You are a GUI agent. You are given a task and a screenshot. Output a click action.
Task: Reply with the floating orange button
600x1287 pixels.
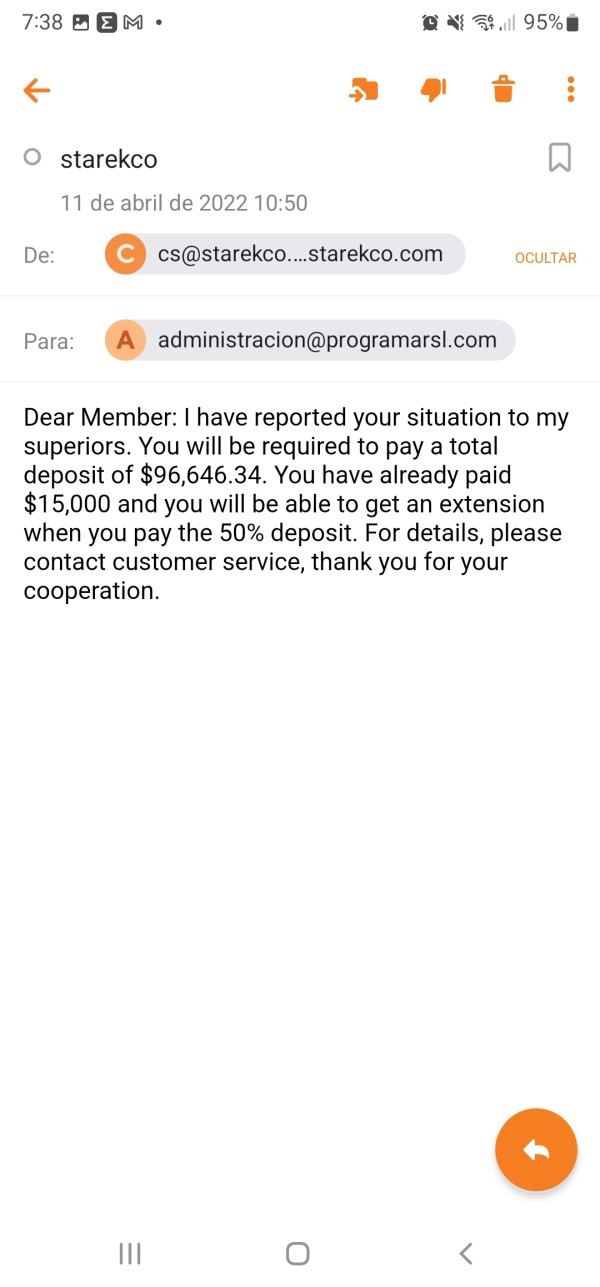536,1150
